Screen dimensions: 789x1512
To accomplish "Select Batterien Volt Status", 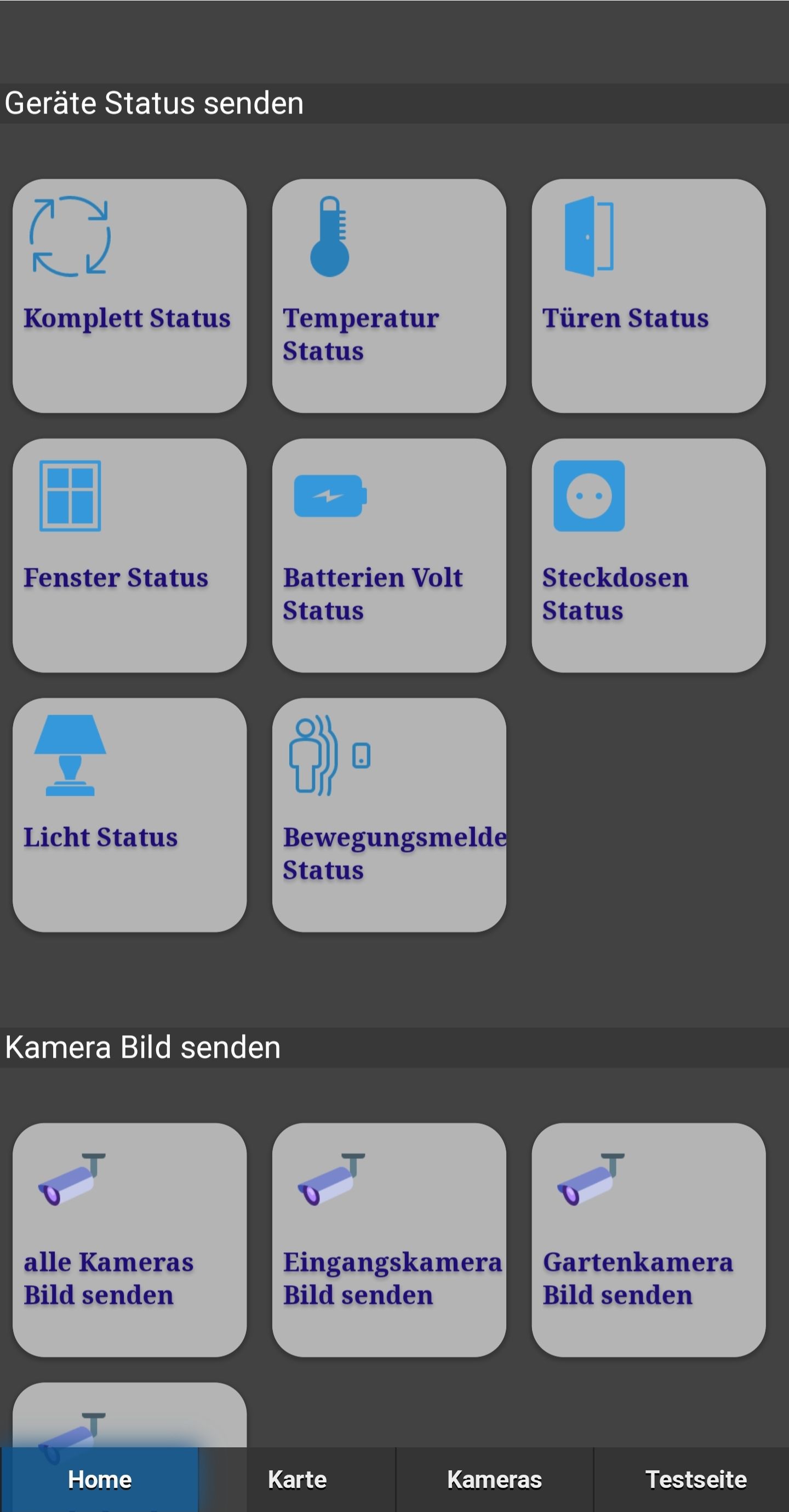I will pos(388,555).
